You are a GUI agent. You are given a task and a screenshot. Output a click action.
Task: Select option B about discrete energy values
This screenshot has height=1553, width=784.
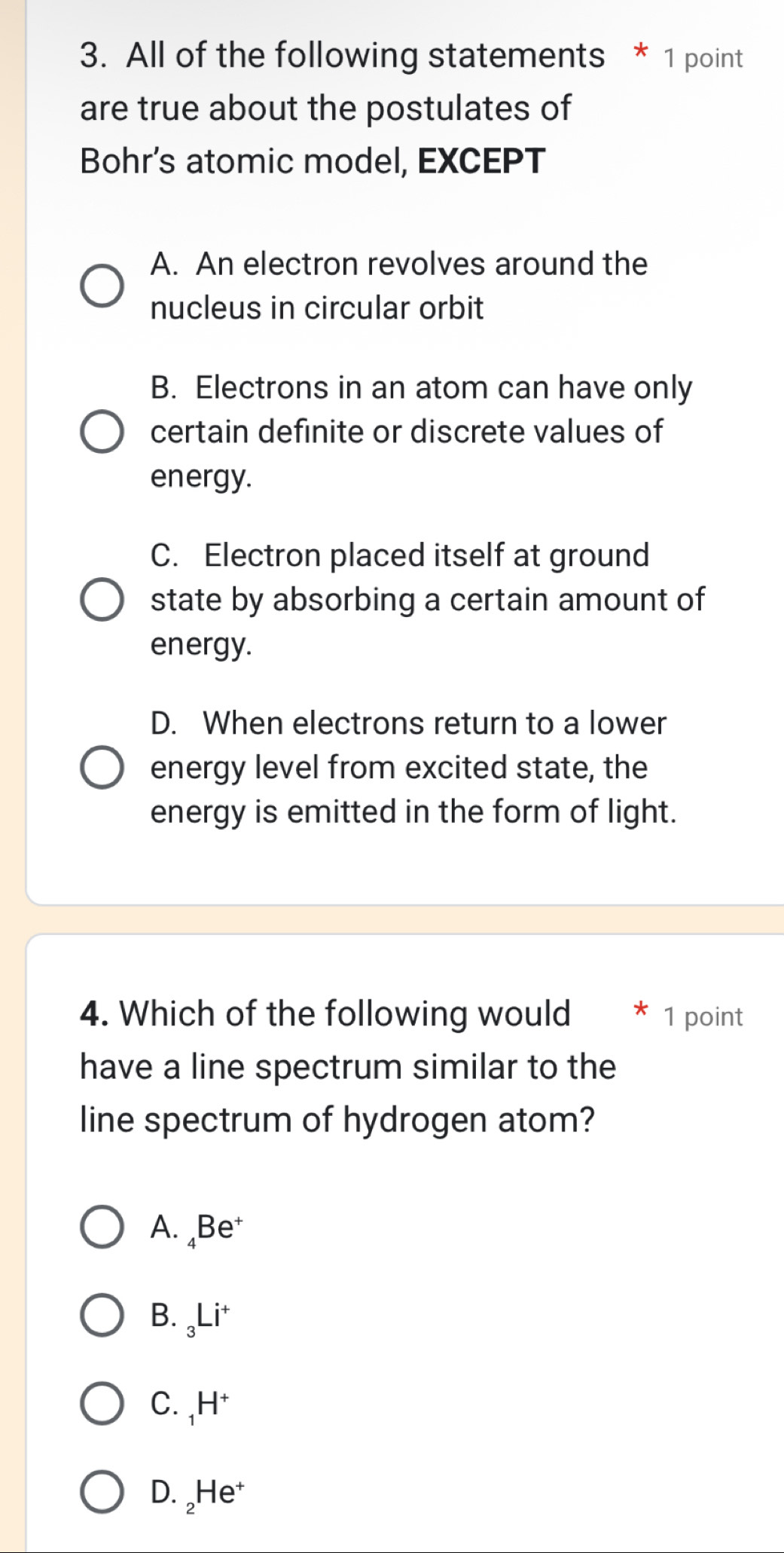coord(102,430)
